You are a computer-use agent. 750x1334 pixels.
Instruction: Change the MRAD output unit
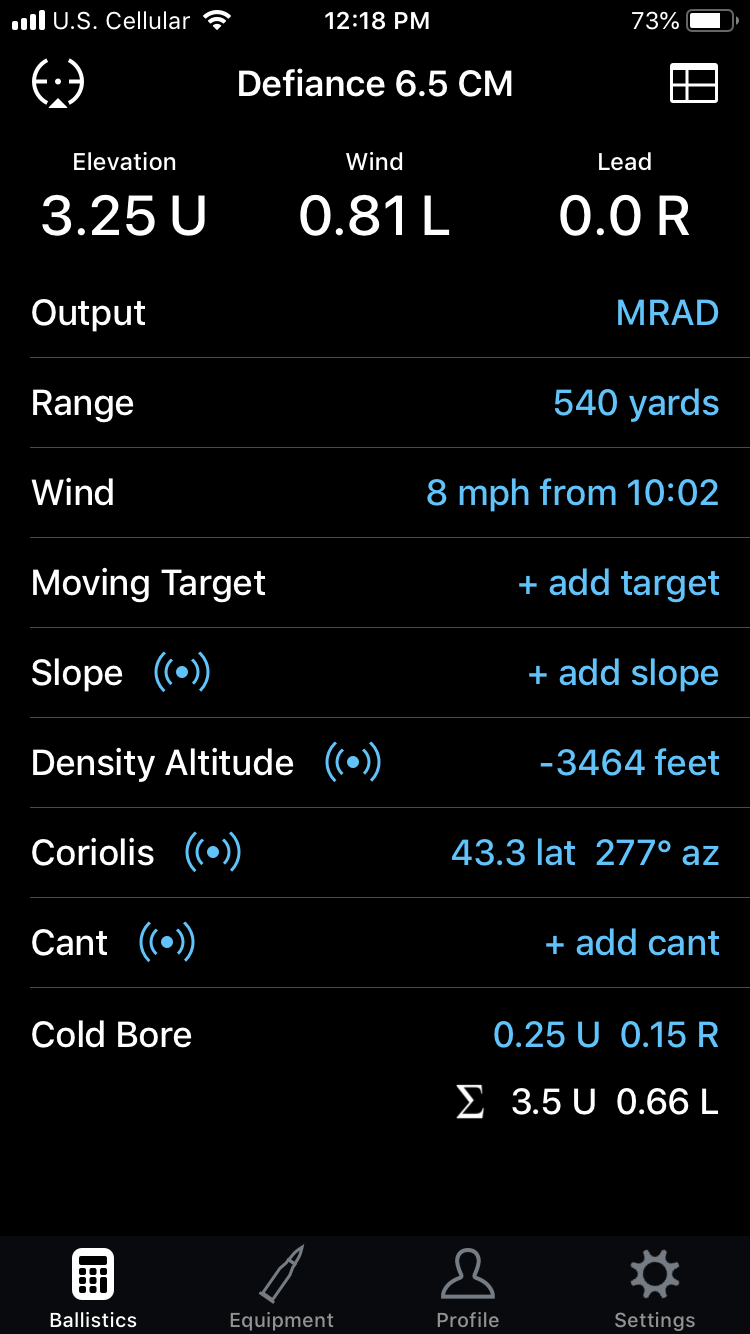(667, 313)
